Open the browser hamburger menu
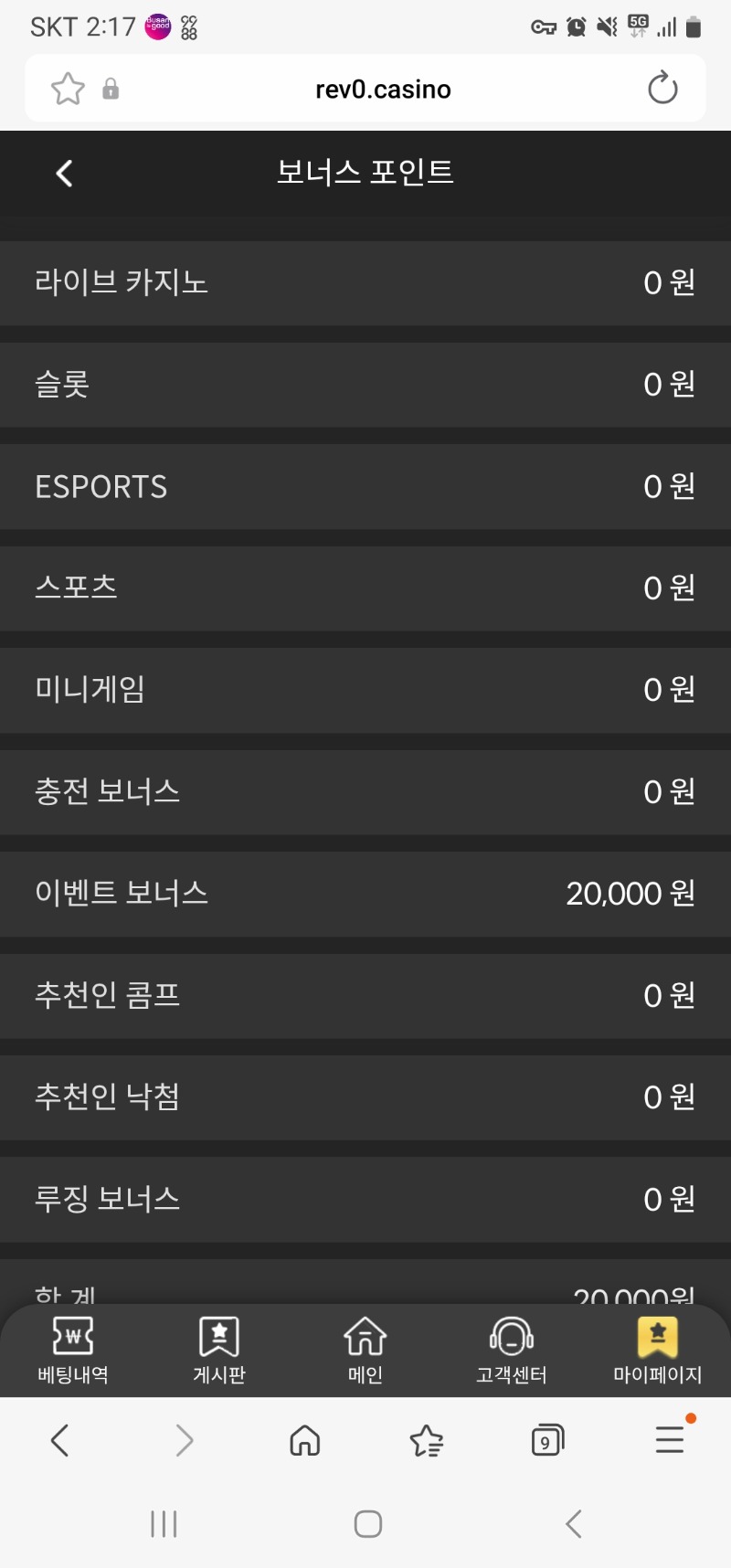The image size is (731, 1568). pyautogui.click(x=670, y=1440)
